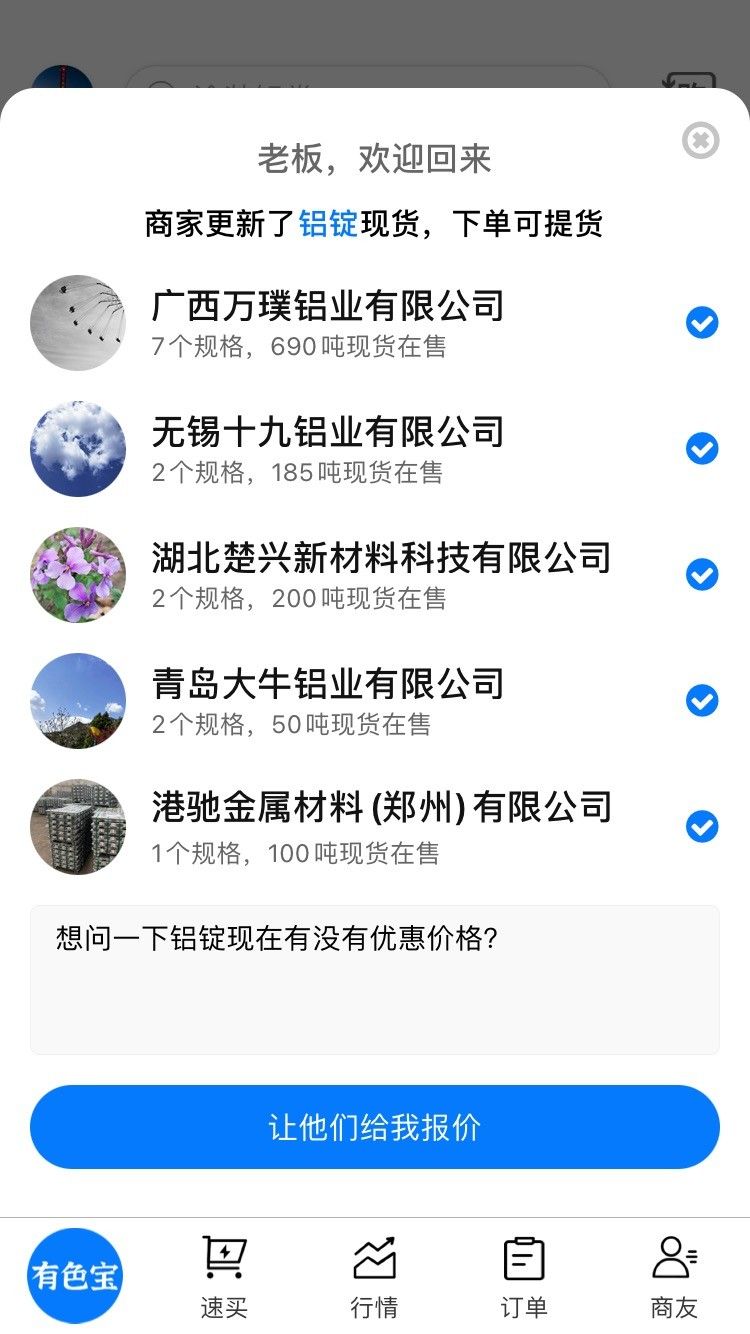The image size is (750, 1334).
Task: Open the 行情 market tab
Action: click(375, 1278)
